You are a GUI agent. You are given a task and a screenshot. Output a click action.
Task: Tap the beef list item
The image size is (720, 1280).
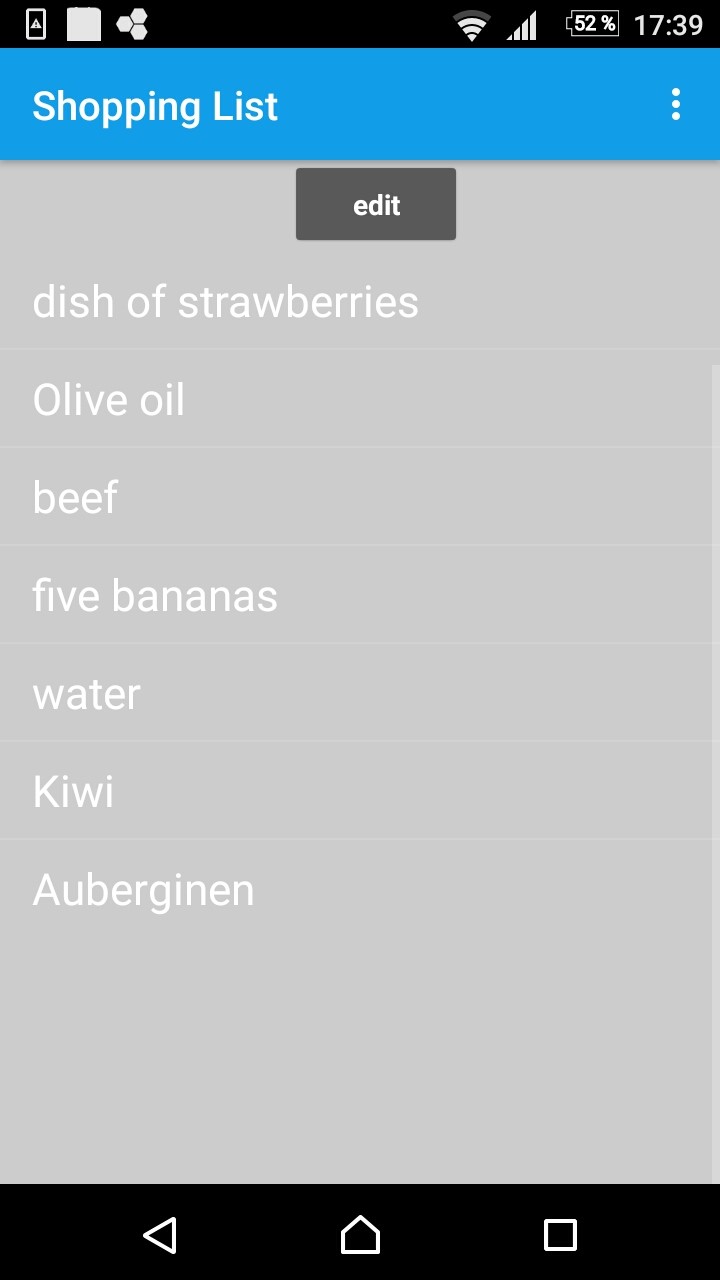(x=76, y=498)
